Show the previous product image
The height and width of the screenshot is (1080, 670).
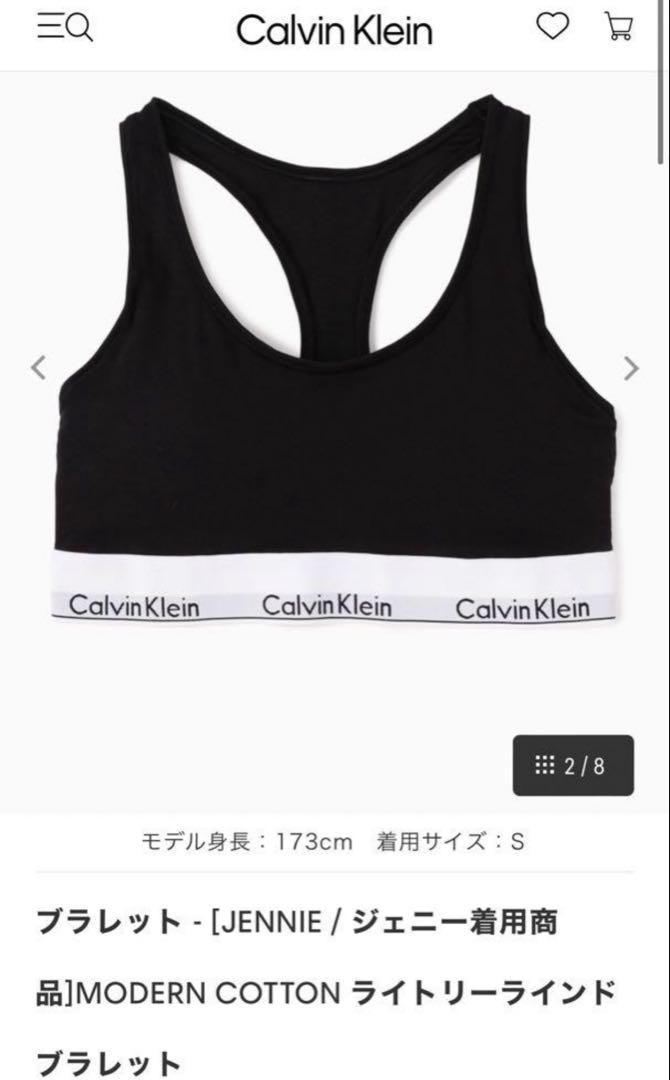coord(38,368)
